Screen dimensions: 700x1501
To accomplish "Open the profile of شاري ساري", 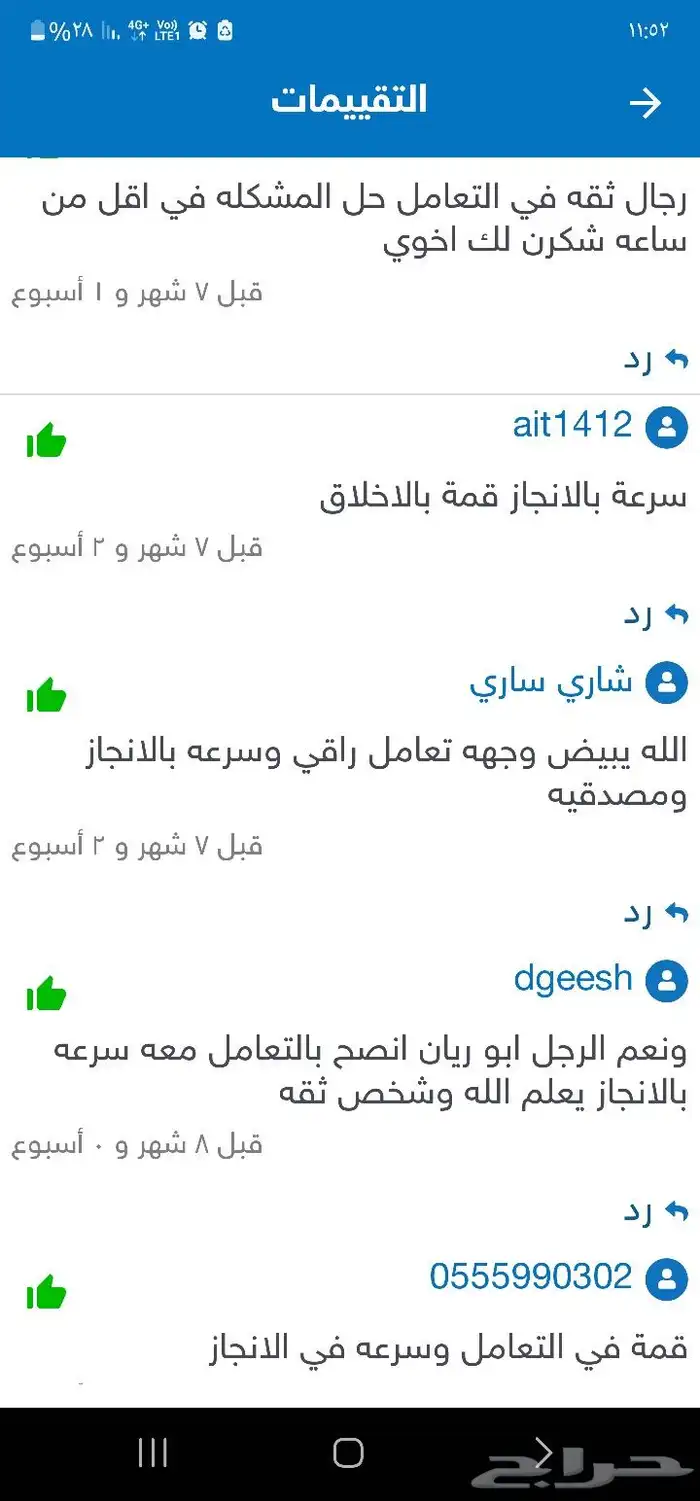I will click(551, 682).
